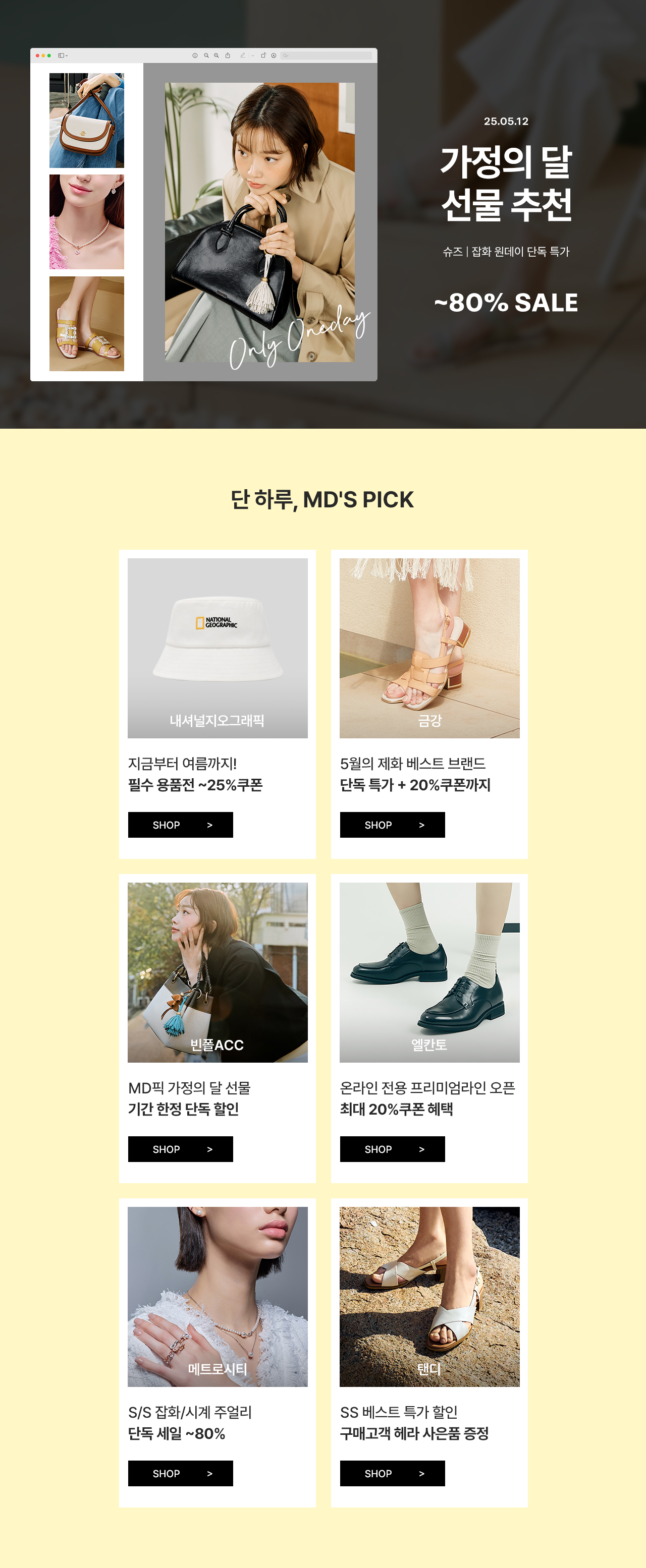The height and width of the screenshot is (1568, 646).
Task: View the 빈폴ACC bag image
Action: (218, 972)
